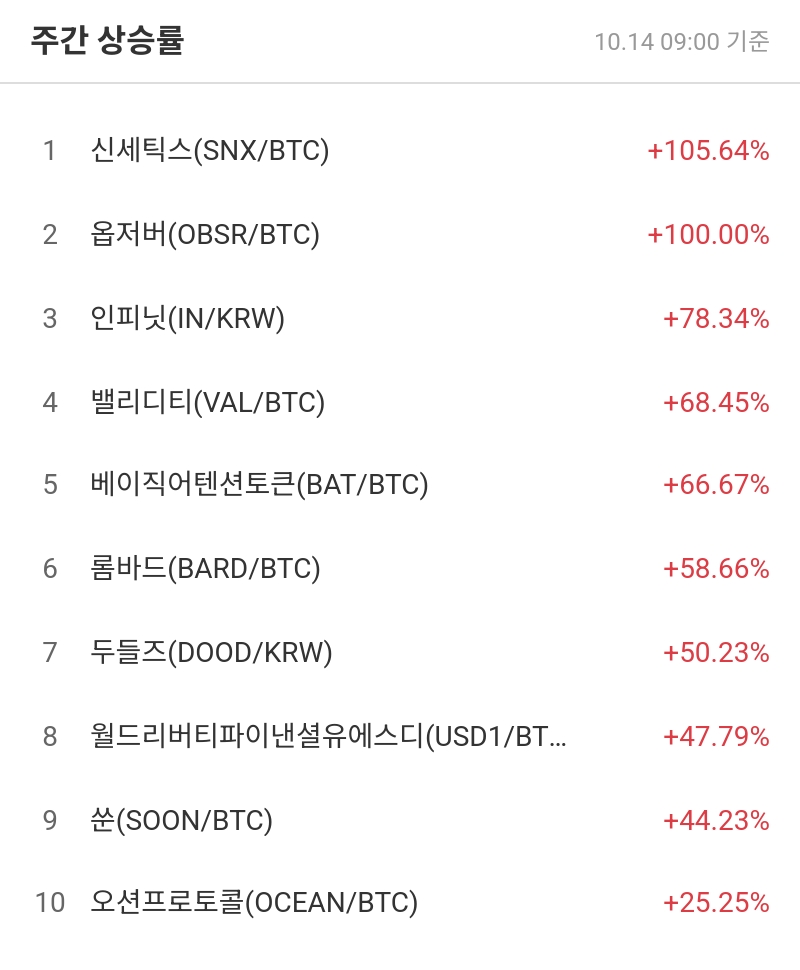Open 오션프로토콜(OCEAN/BTC) ranked tenth
The width and height of the screenshot is (800, 970).
(254, 904)
